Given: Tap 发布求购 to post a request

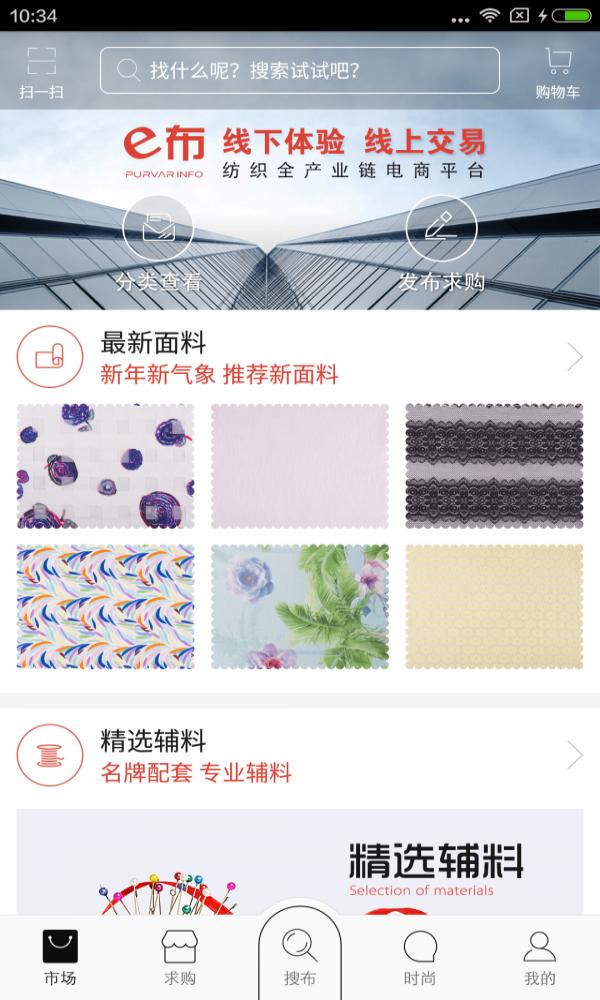Looking at the screenshot, I should click(x=441, y=245).
